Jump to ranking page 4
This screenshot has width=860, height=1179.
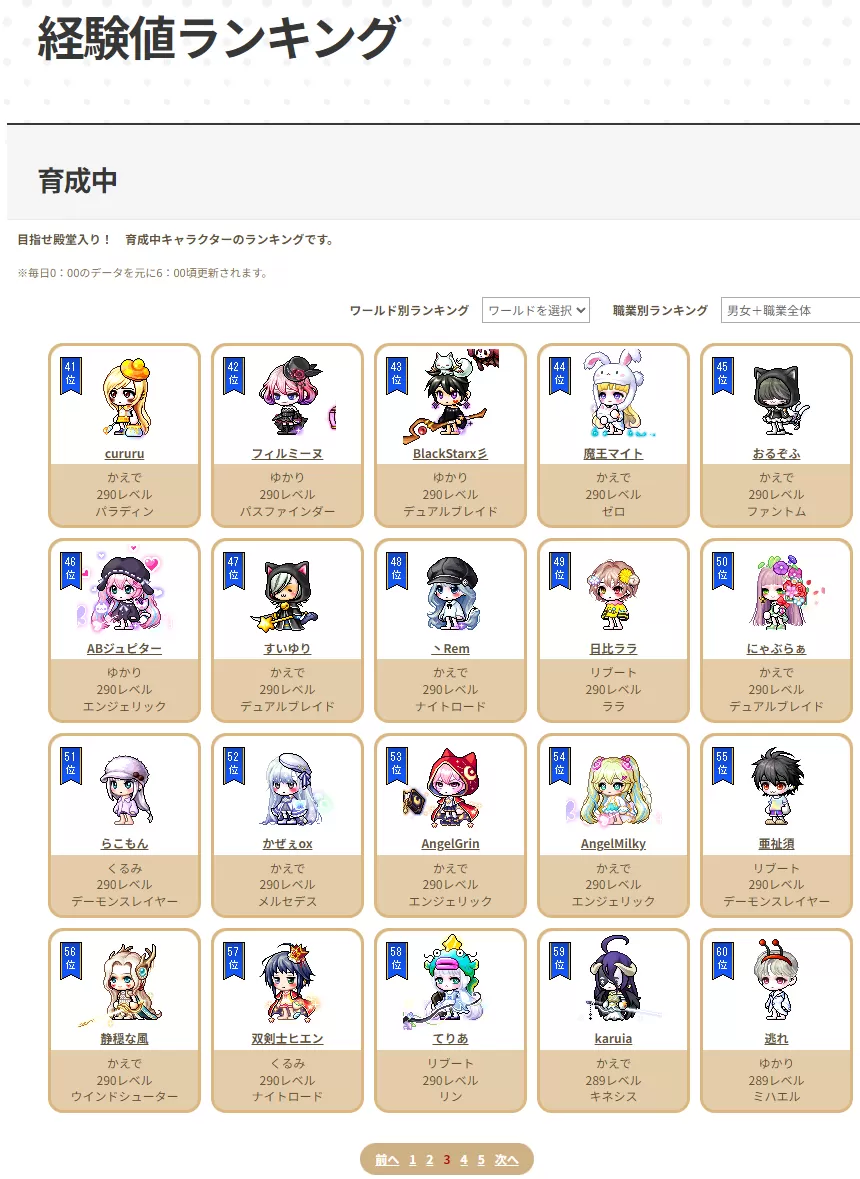[x=463, y=1160]
